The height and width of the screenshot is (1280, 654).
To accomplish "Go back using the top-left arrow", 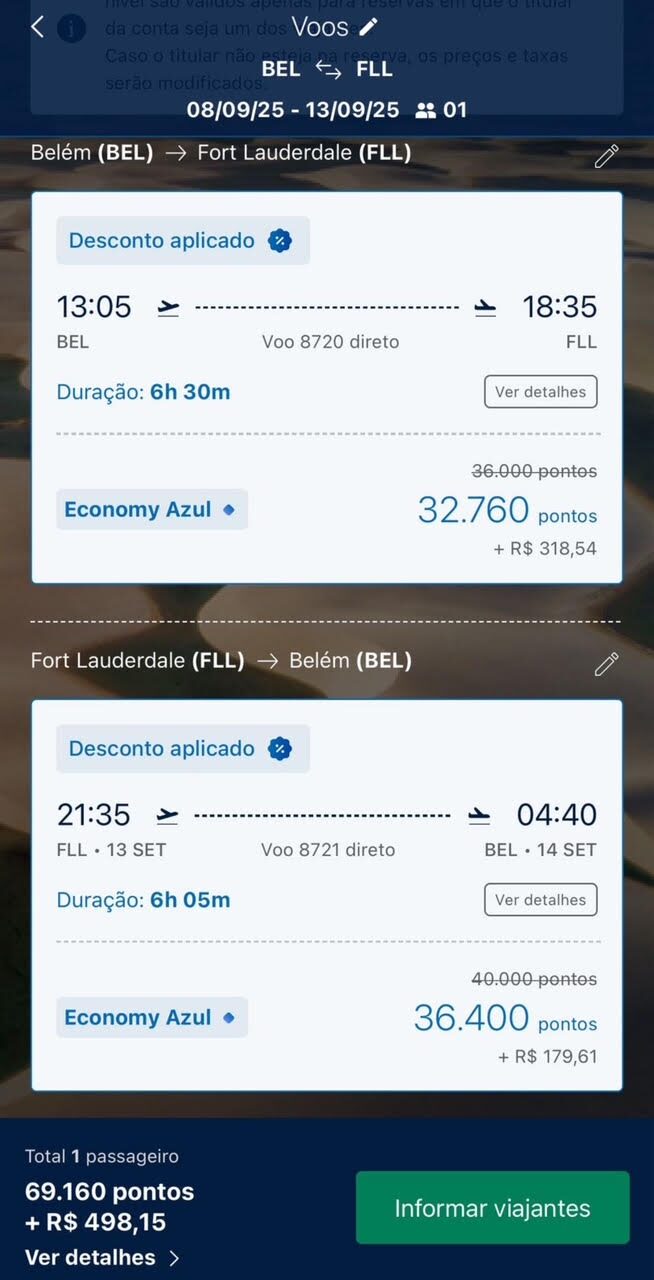I will coord(37,27).
